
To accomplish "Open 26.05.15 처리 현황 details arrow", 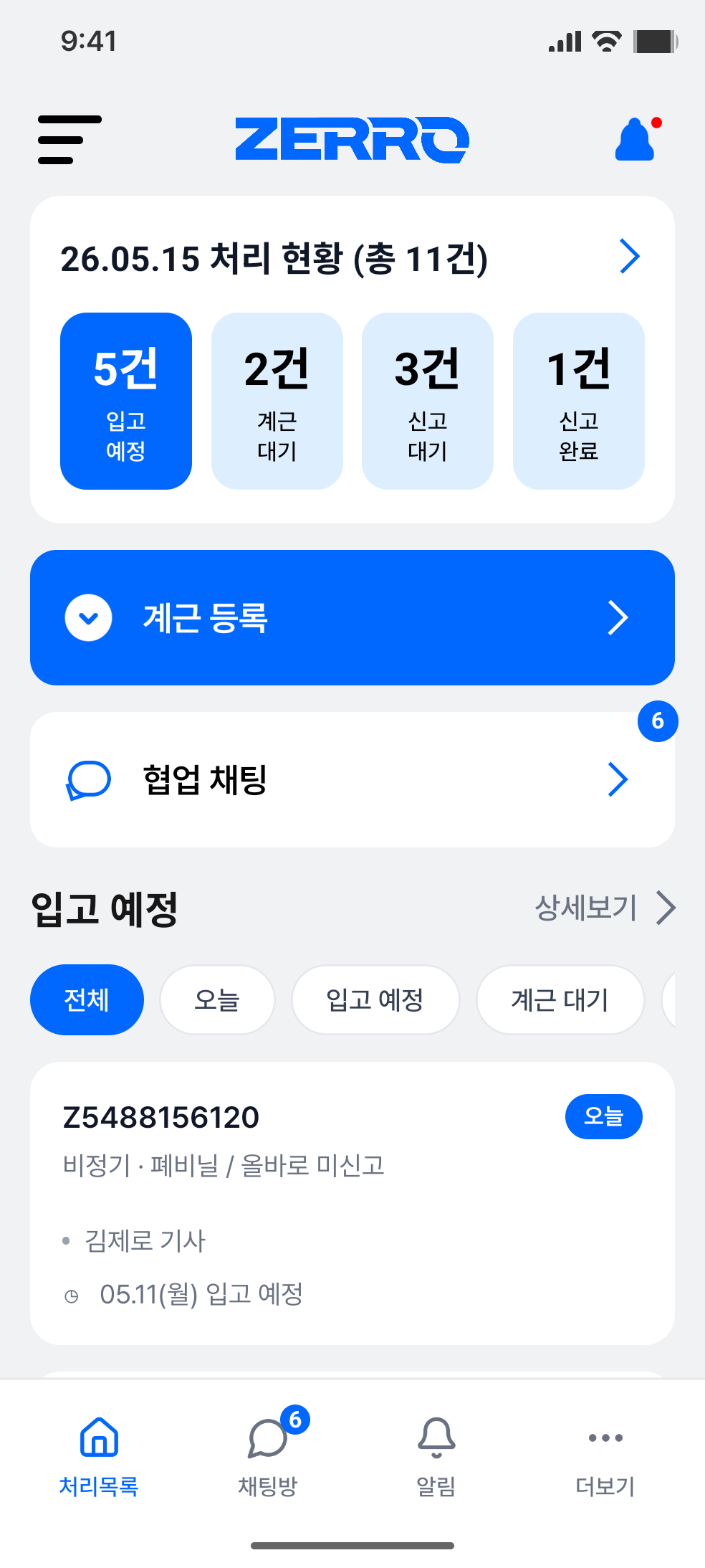I will click(x=629, y=257).
